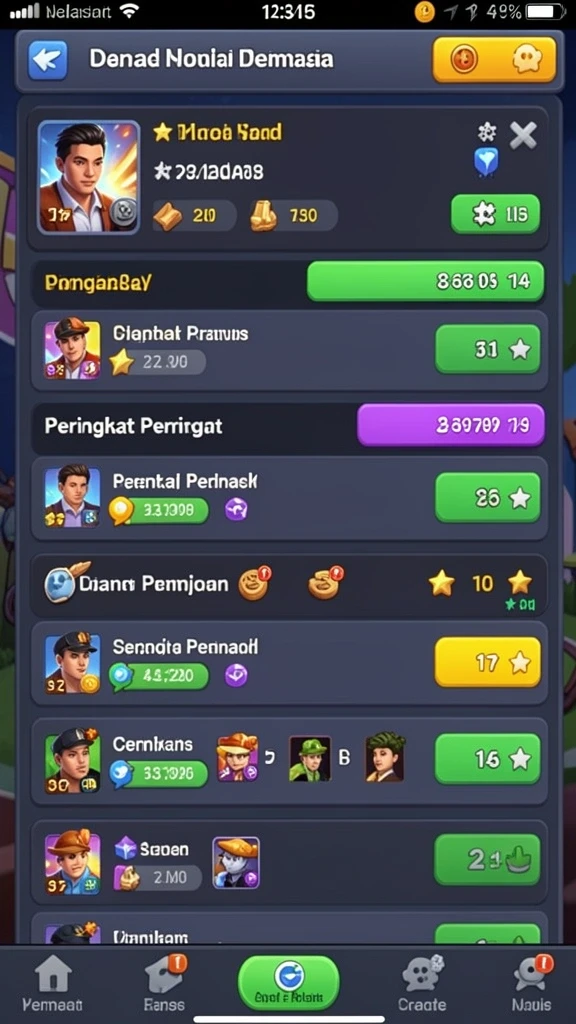Open the Saoen player row

click(289, 861)
